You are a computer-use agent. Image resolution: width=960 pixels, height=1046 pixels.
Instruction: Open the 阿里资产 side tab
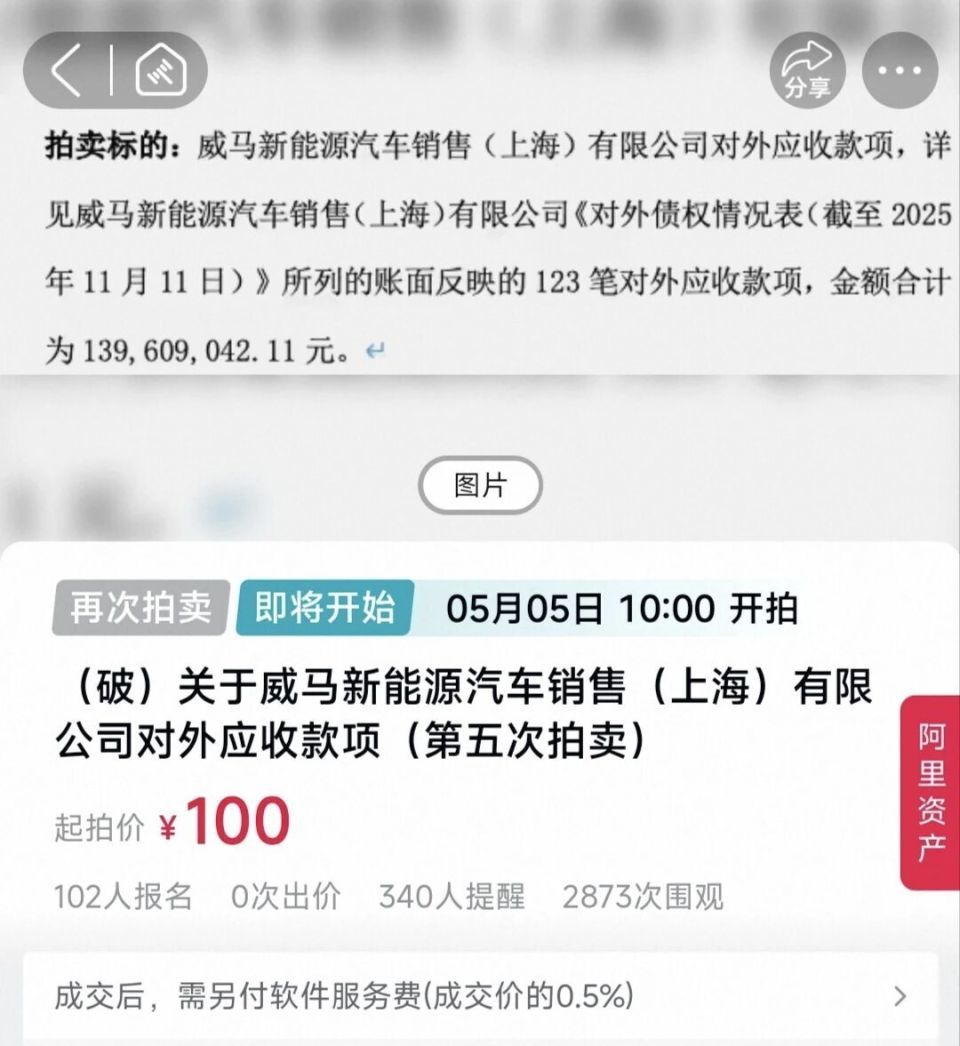[x=931, y=793]
